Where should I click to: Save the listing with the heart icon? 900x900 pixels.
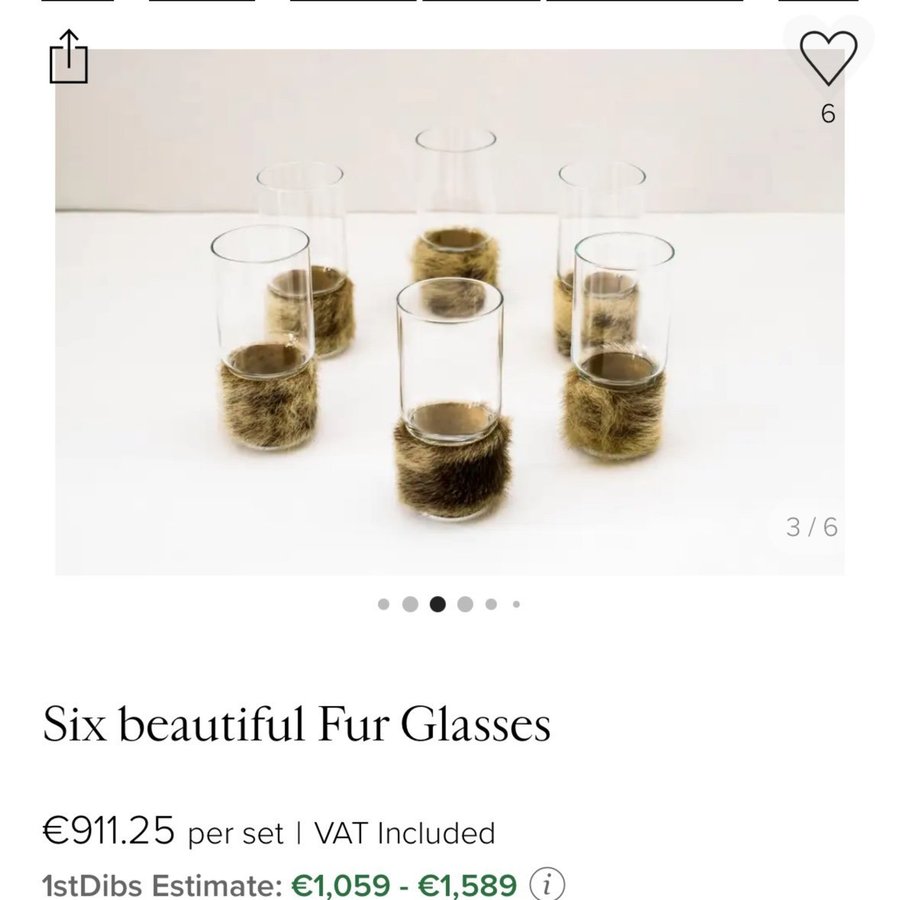click(x=828, y=57)
